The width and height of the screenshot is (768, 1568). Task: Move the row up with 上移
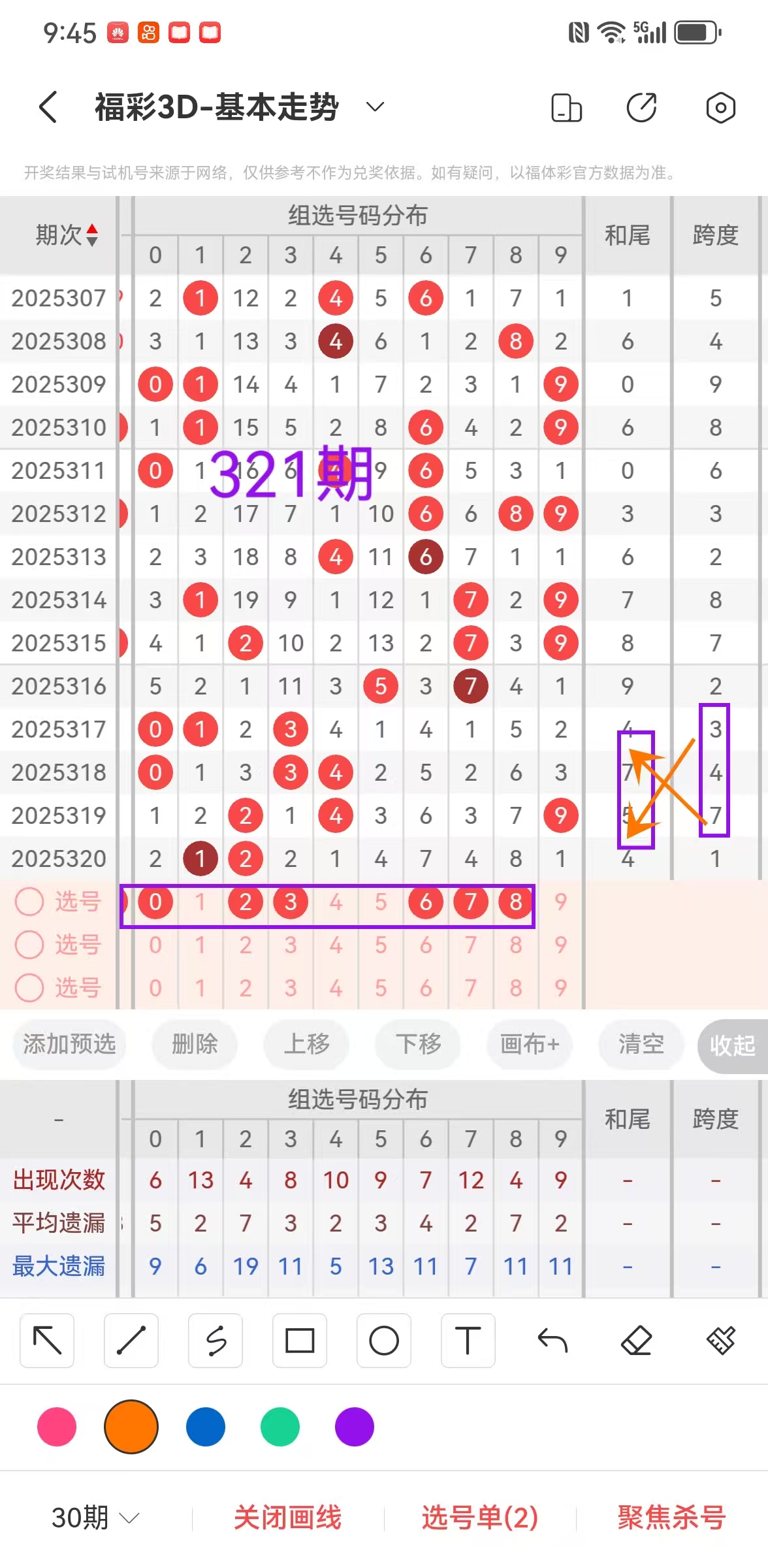pos(306,1044)
